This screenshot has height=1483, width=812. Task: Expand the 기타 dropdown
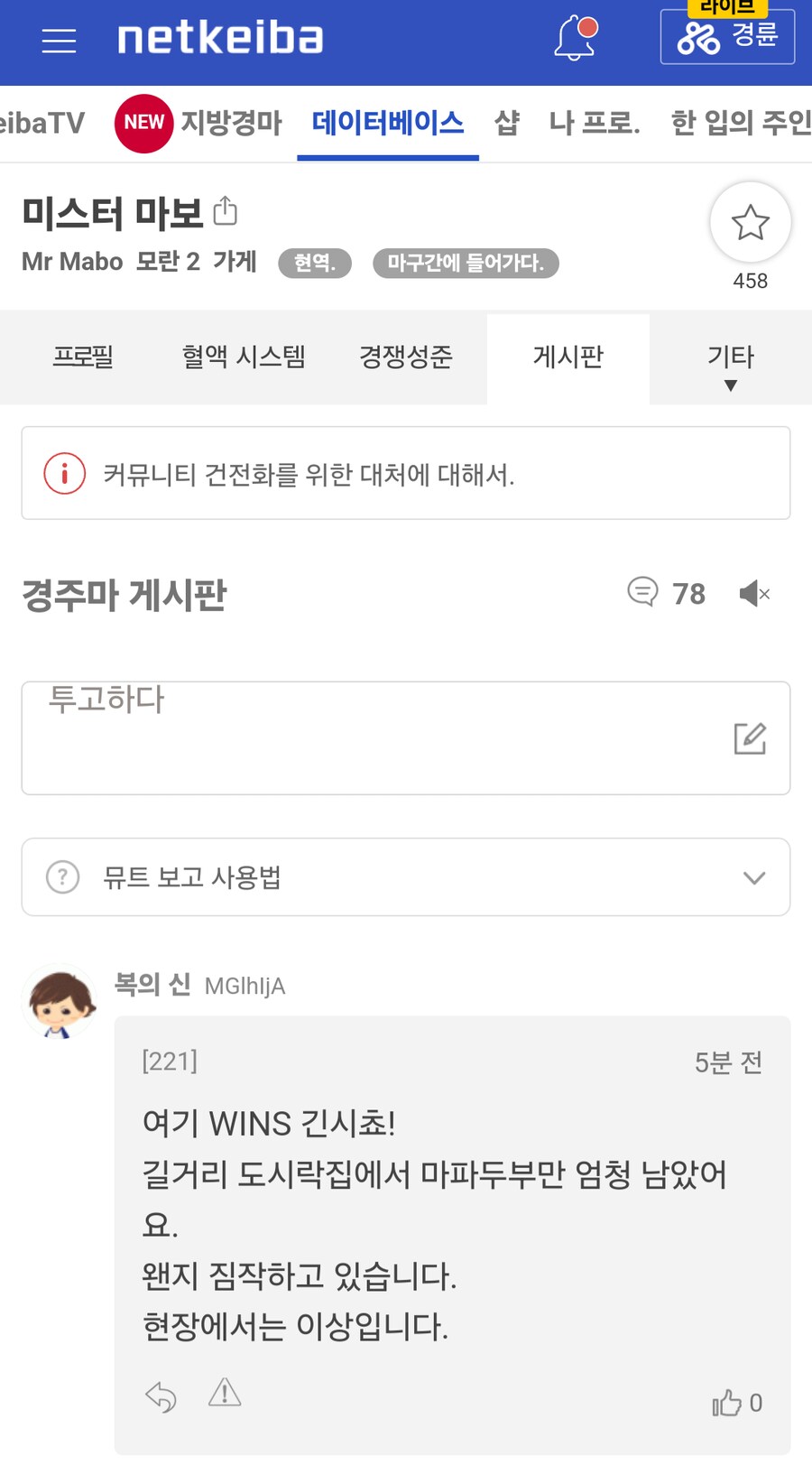[x=730, y=366]
